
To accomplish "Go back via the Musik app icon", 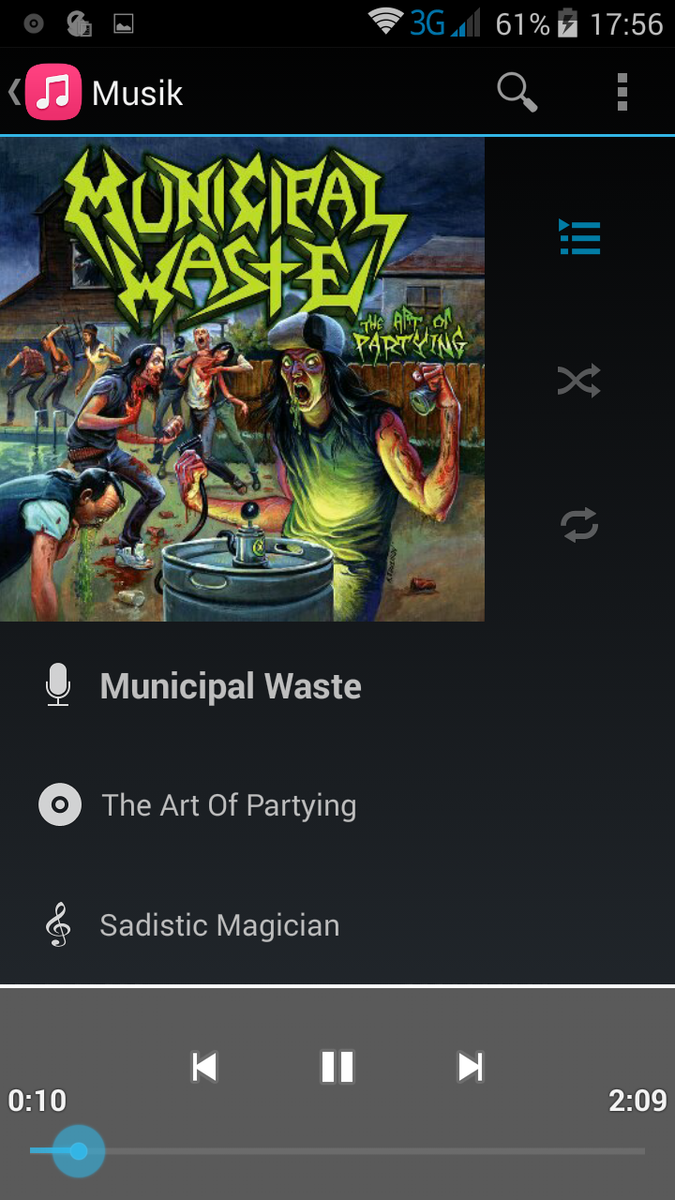I will pos(52,93).
